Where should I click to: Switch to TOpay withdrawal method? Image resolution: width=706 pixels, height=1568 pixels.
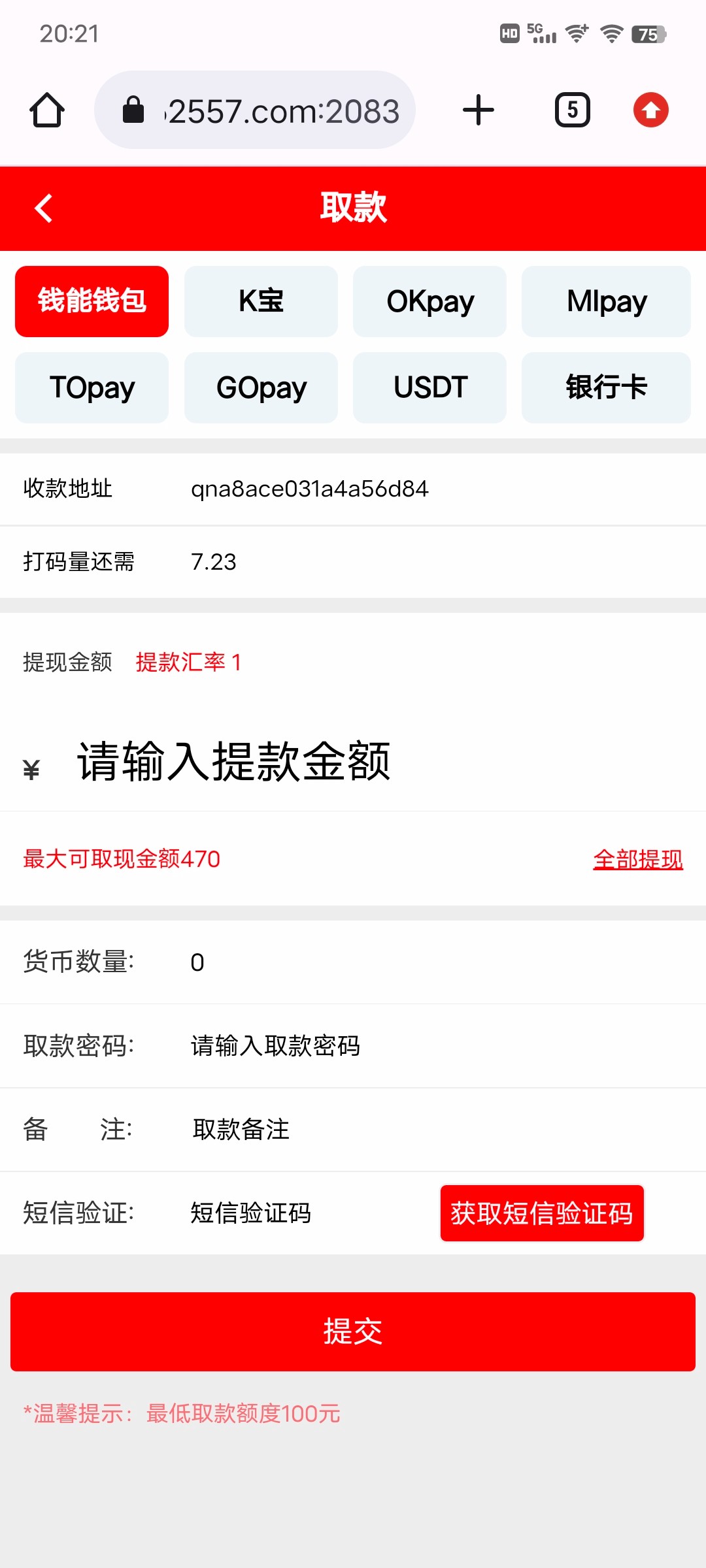pos(92,387)
